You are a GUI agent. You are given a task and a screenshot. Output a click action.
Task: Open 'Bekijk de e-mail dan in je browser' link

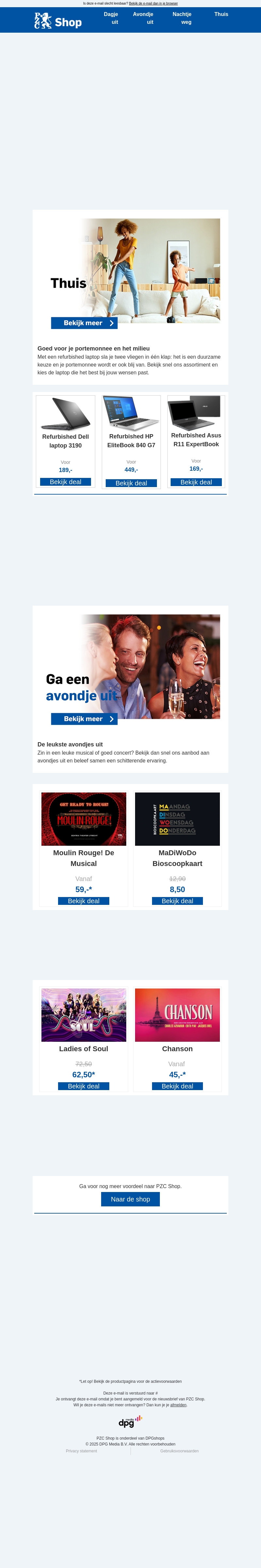153,4
